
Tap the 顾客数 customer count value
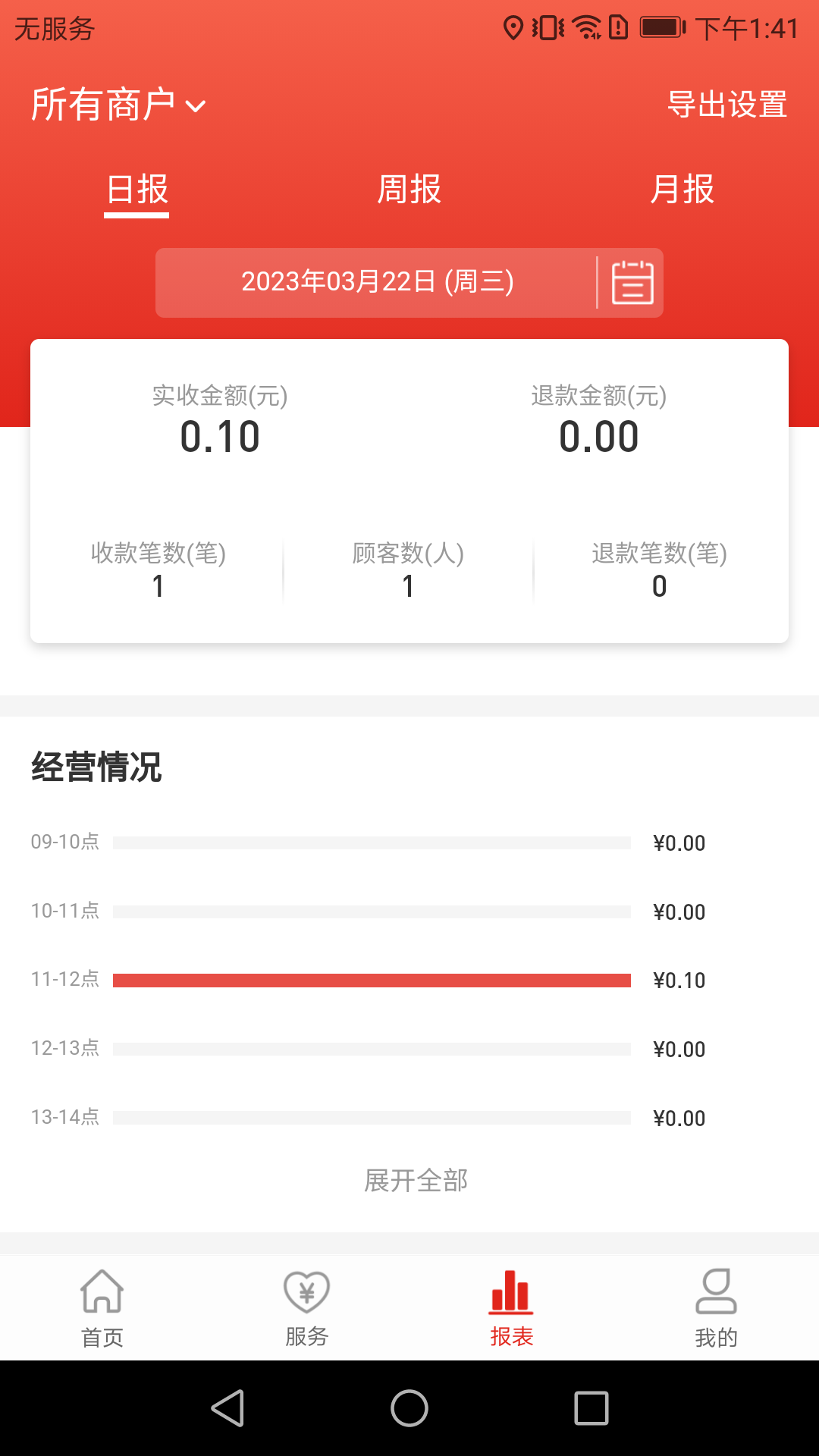tap(408, 586)
